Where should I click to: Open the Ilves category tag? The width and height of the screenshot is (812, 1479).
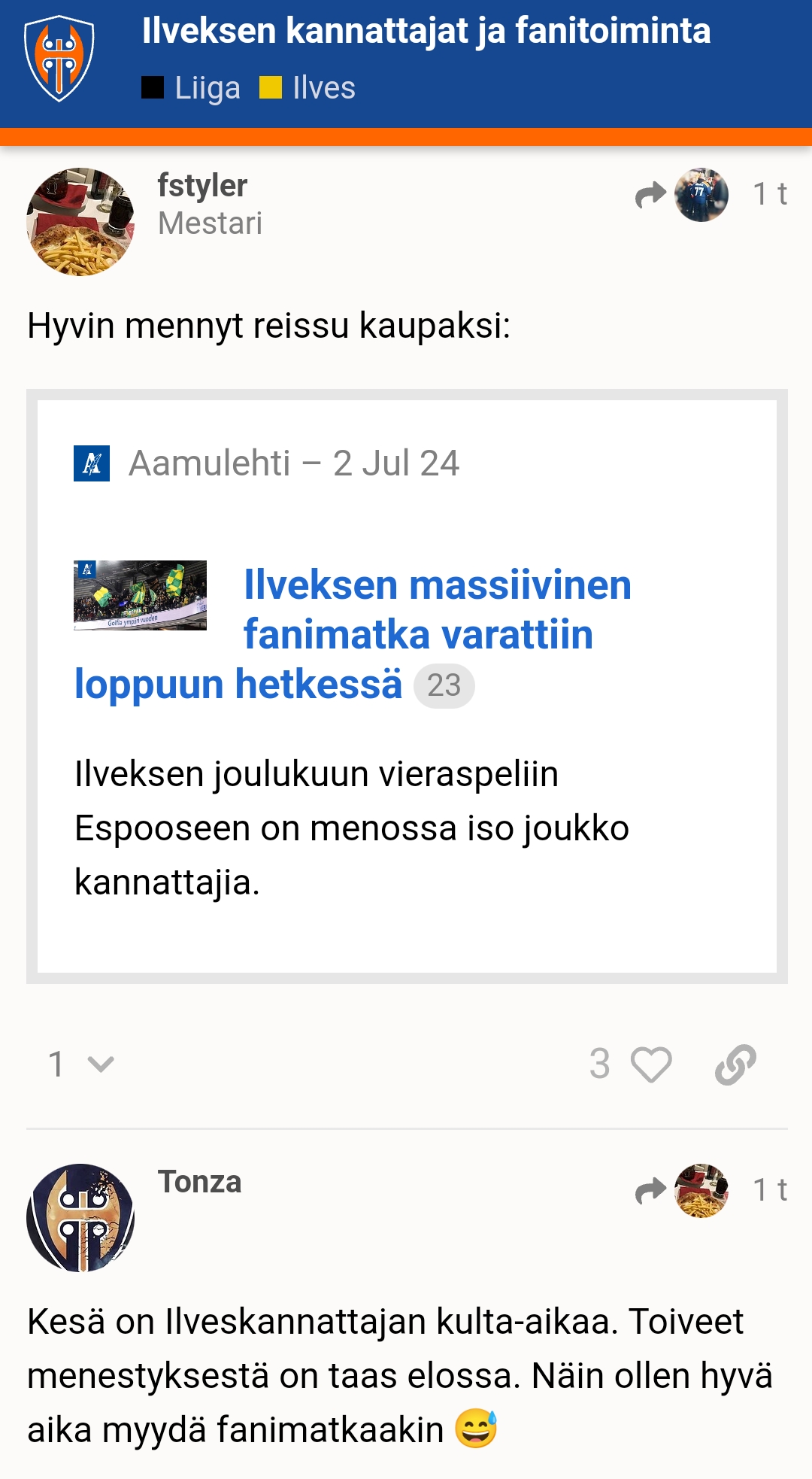[x=308, y=88]
